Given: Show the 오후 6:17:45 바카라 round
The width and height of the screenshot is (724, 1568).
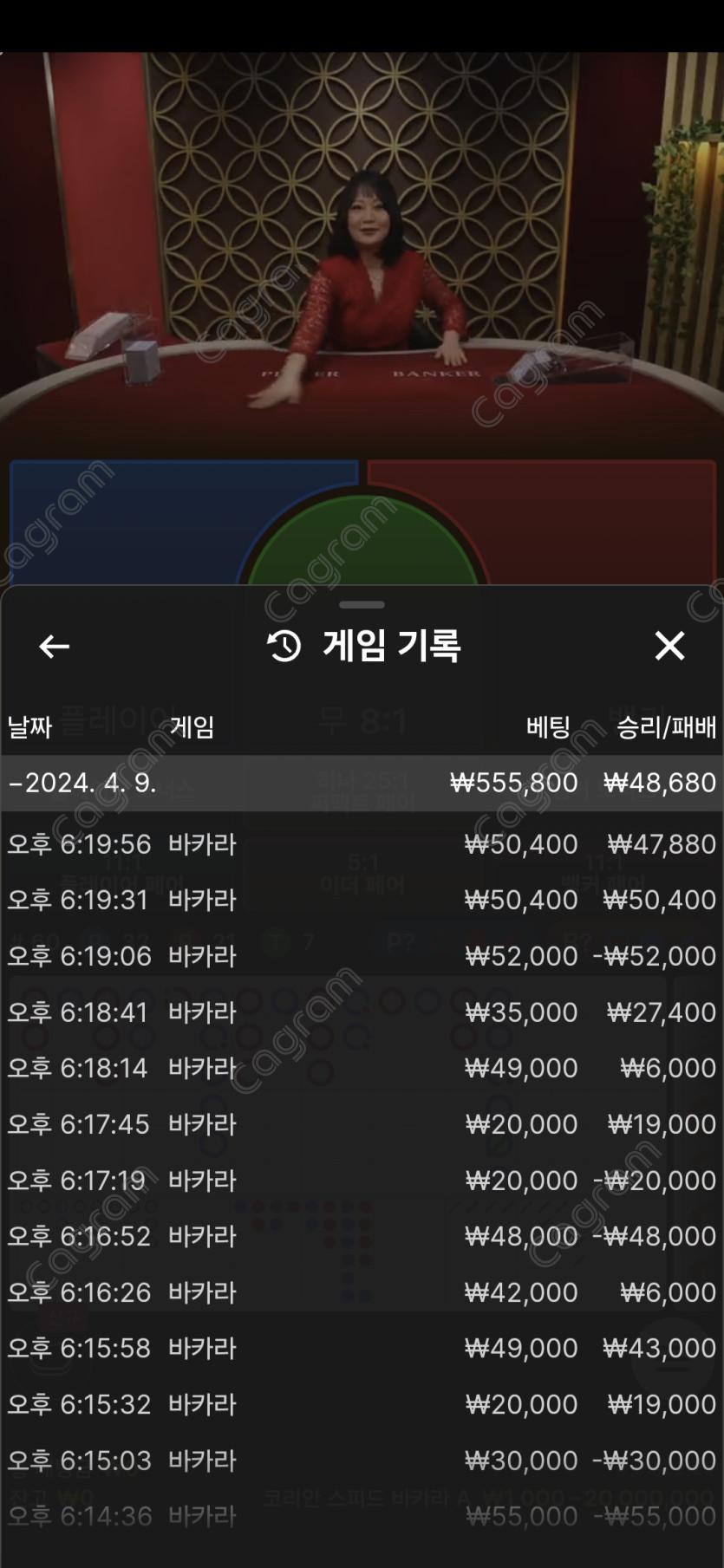Looking at the screenshot, I should [x=362, y=1124].
